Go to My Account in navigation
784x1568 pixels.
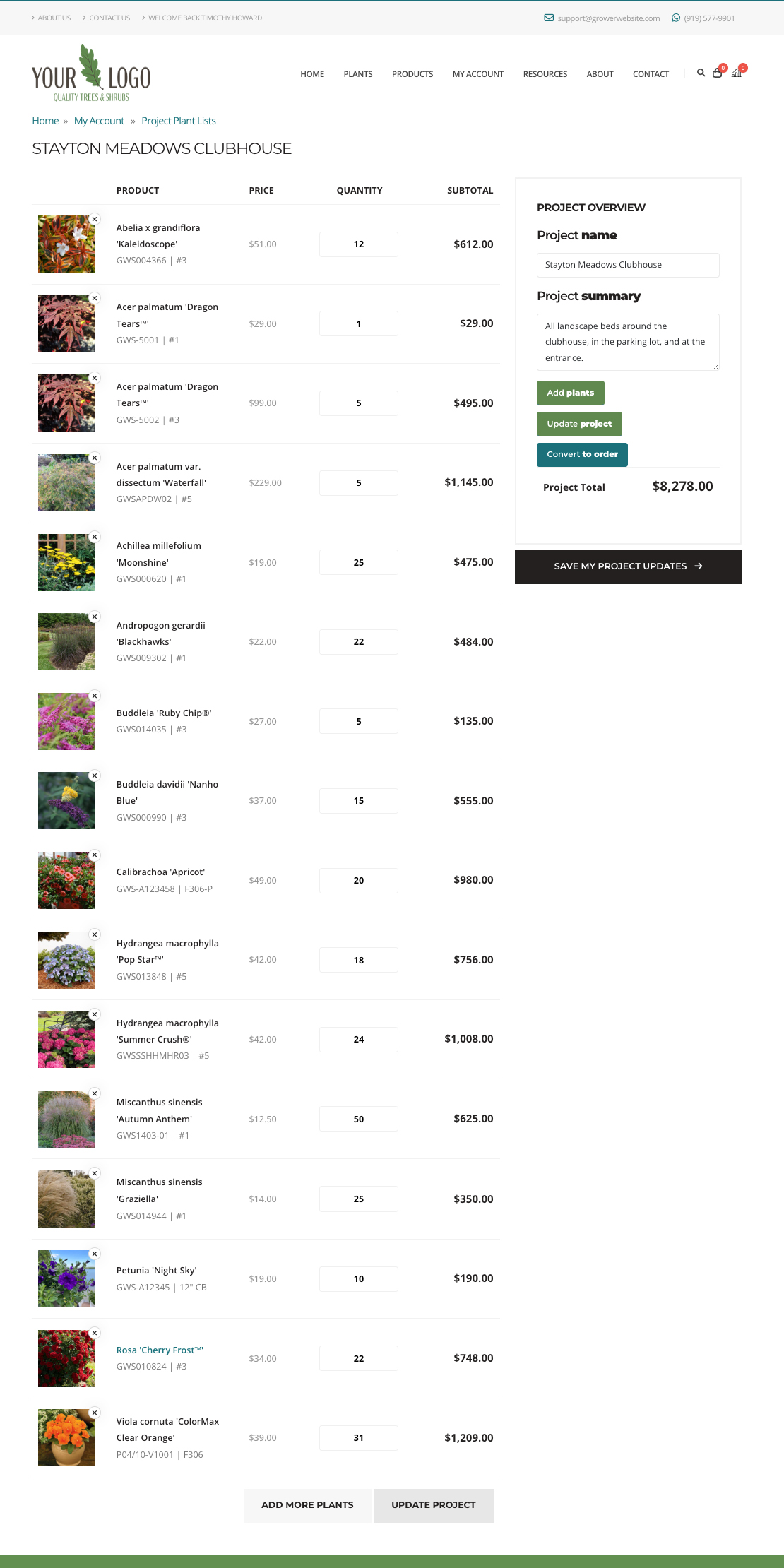click(x=477, y=74)
